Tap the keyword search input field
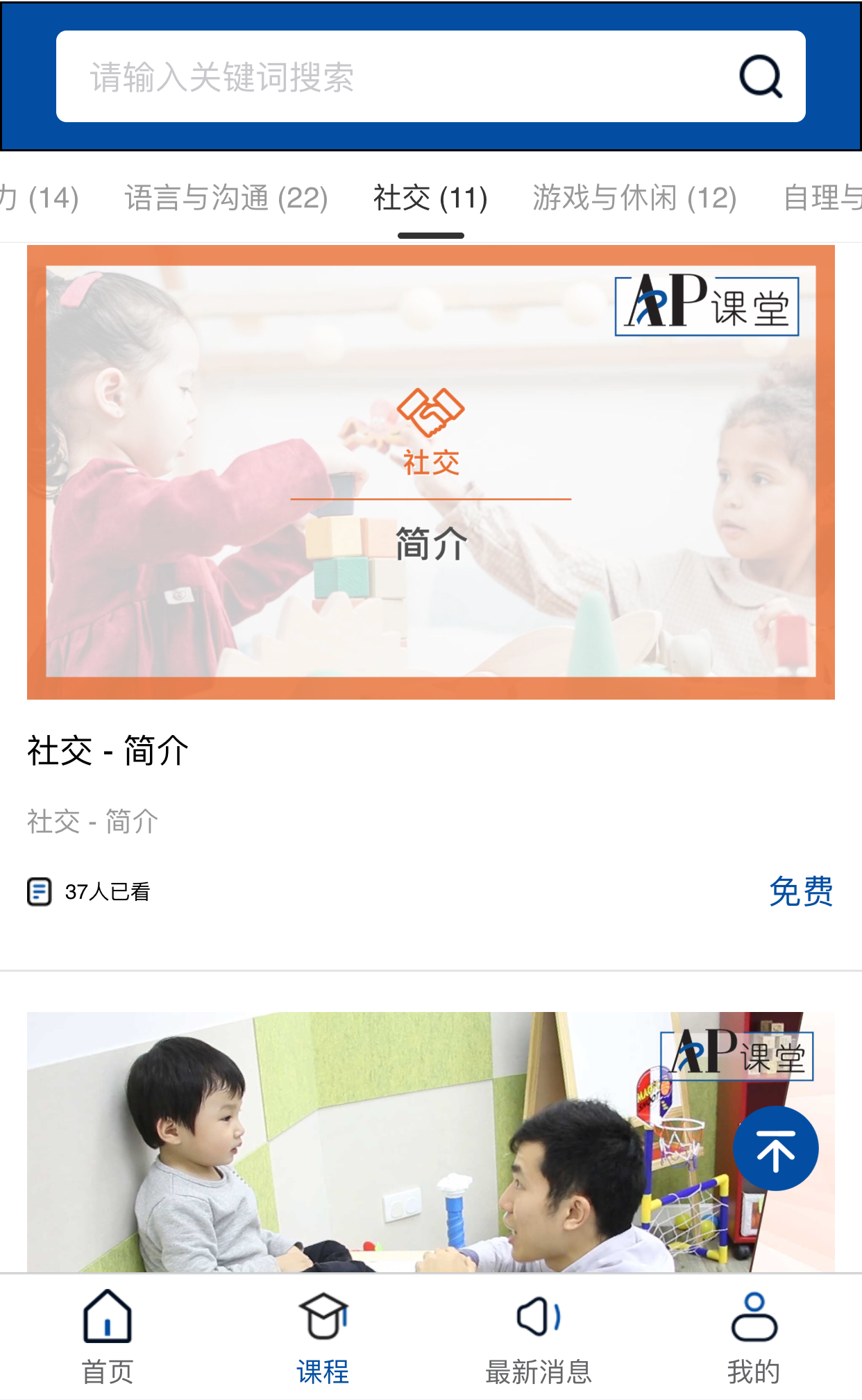 [389, 77]
